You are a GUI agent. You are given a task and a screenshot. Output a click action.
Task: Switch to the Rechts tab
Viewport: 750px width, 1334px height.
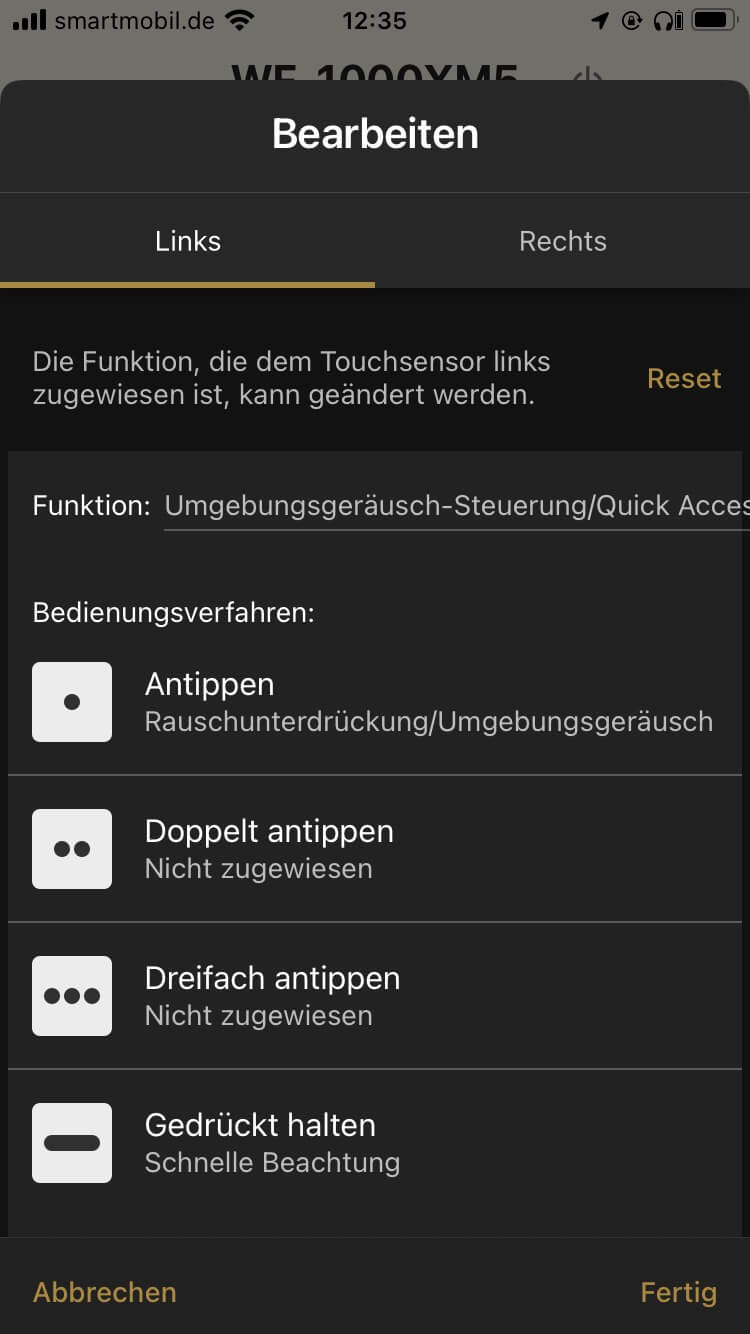pyautogui.click(x=562, y=241)
